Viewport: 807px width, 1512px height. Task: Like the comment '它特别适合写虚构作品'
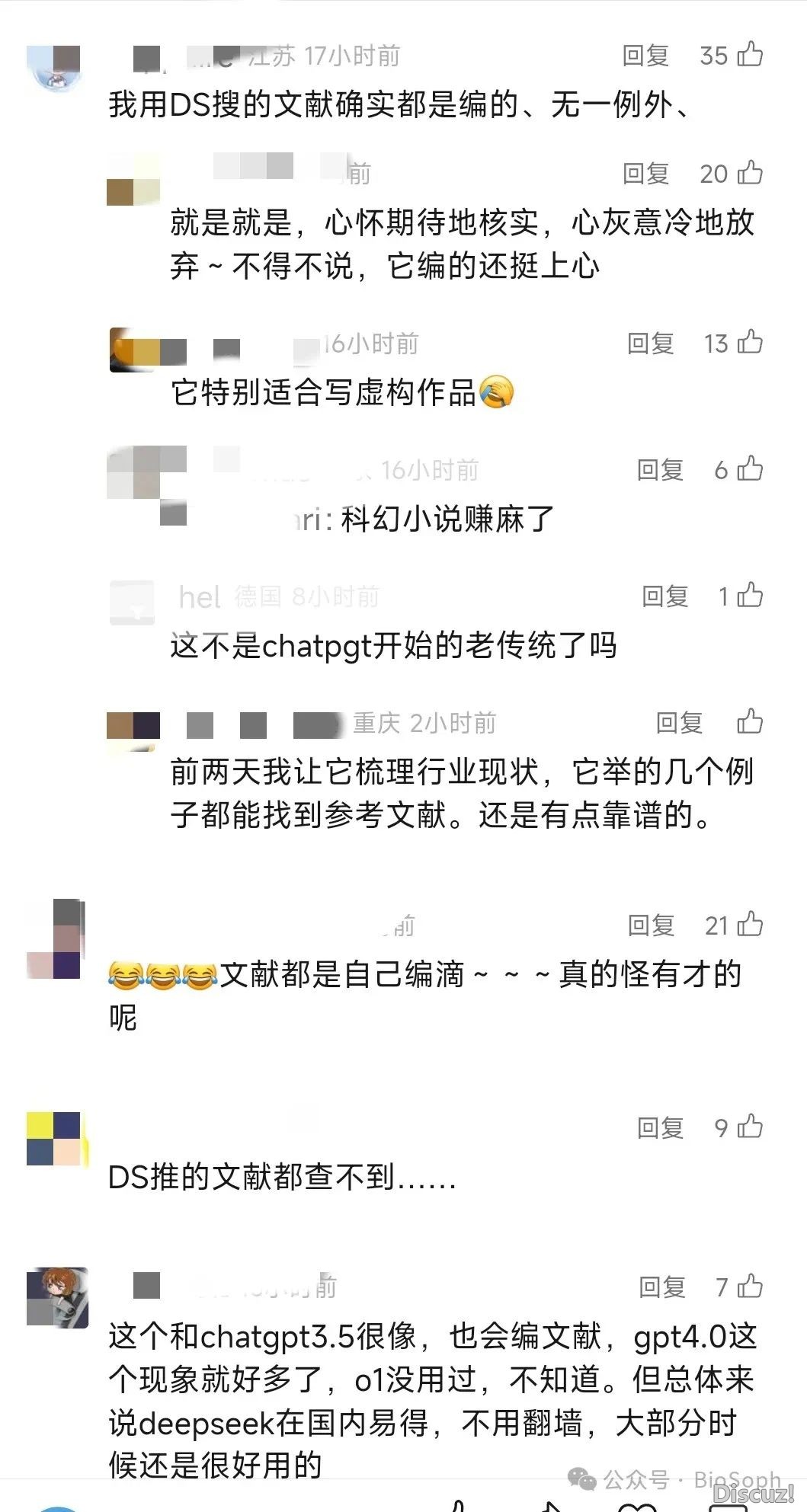(x=750, y=343)
